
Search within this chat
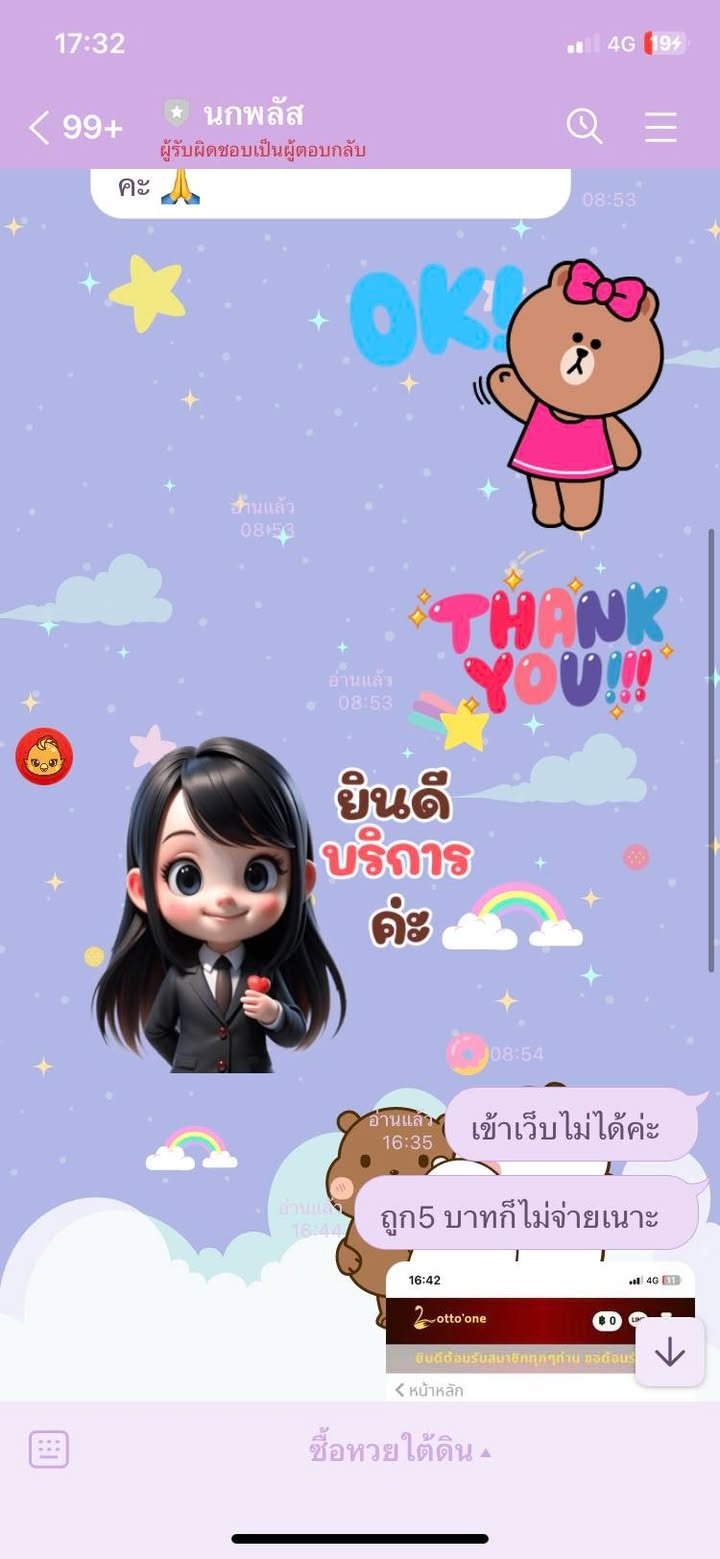584,127
